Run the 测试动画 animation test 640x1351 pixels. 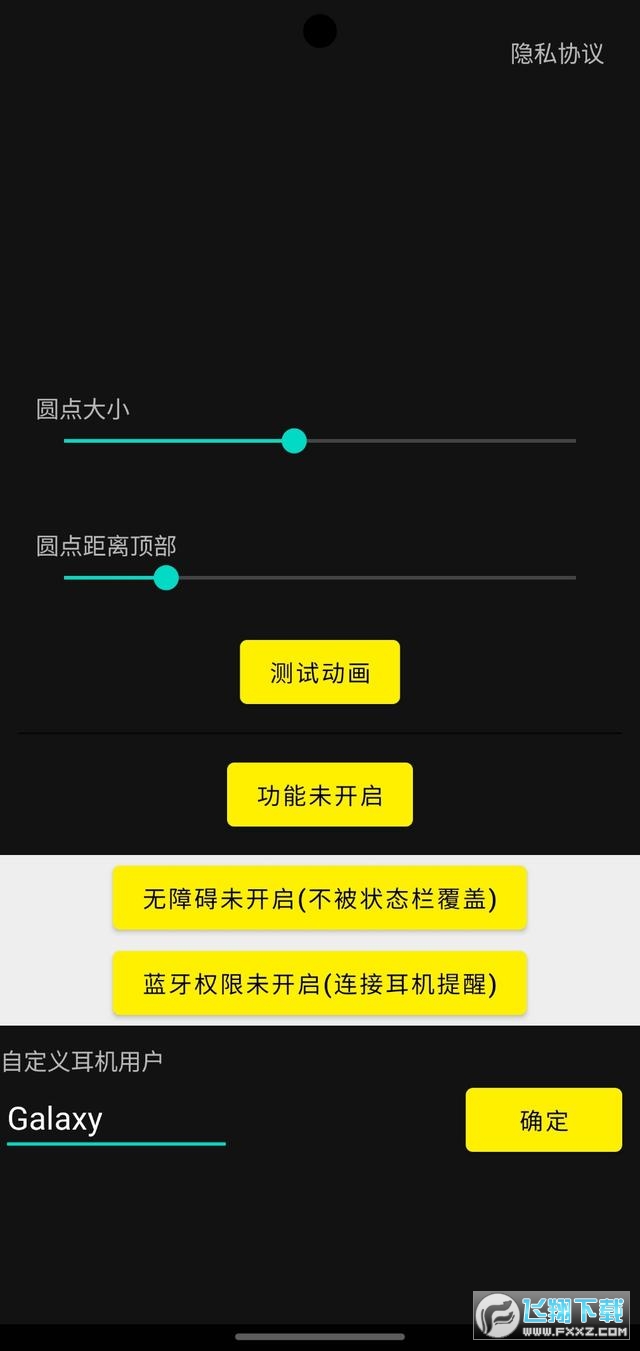coord(320,673)
